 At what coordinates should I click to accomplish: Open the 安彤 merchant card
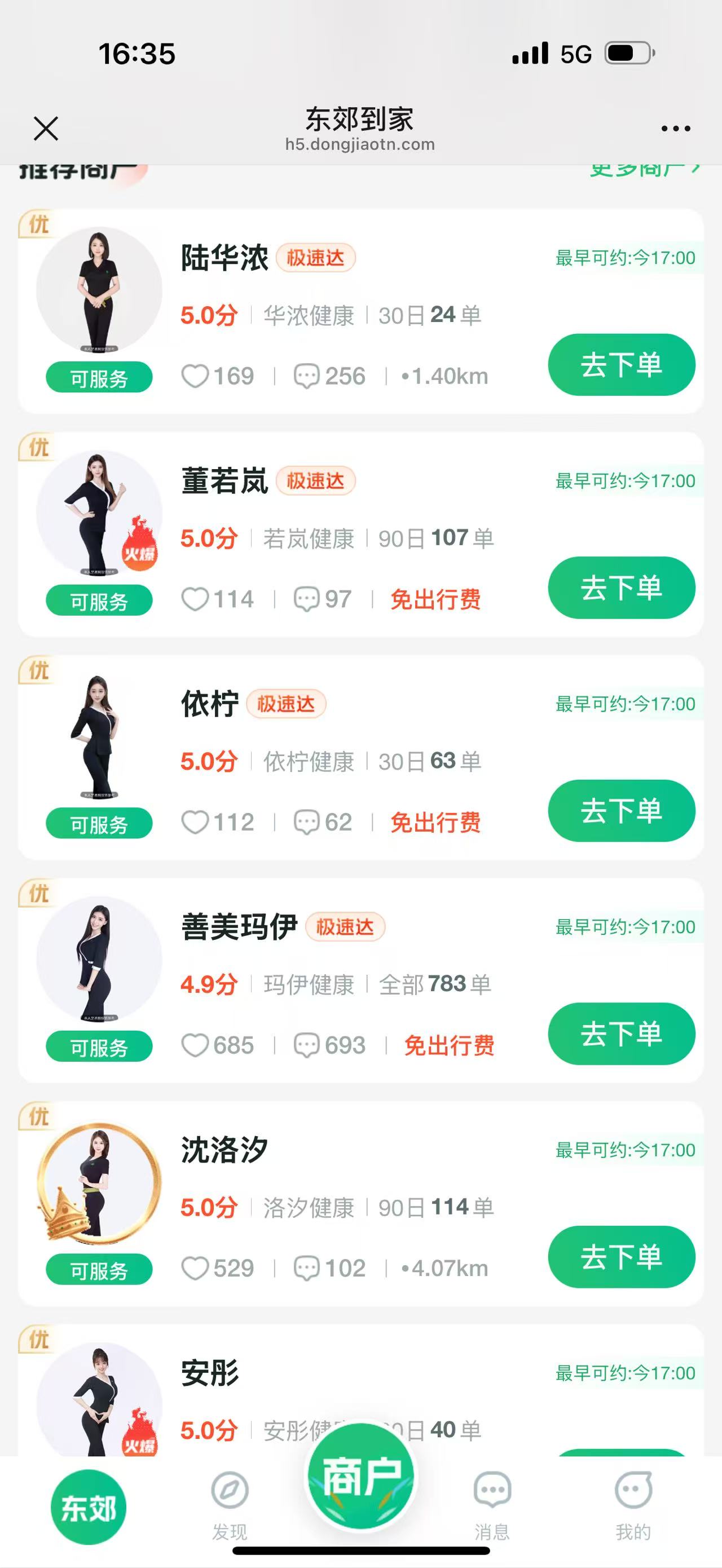tap(209, 1373)
